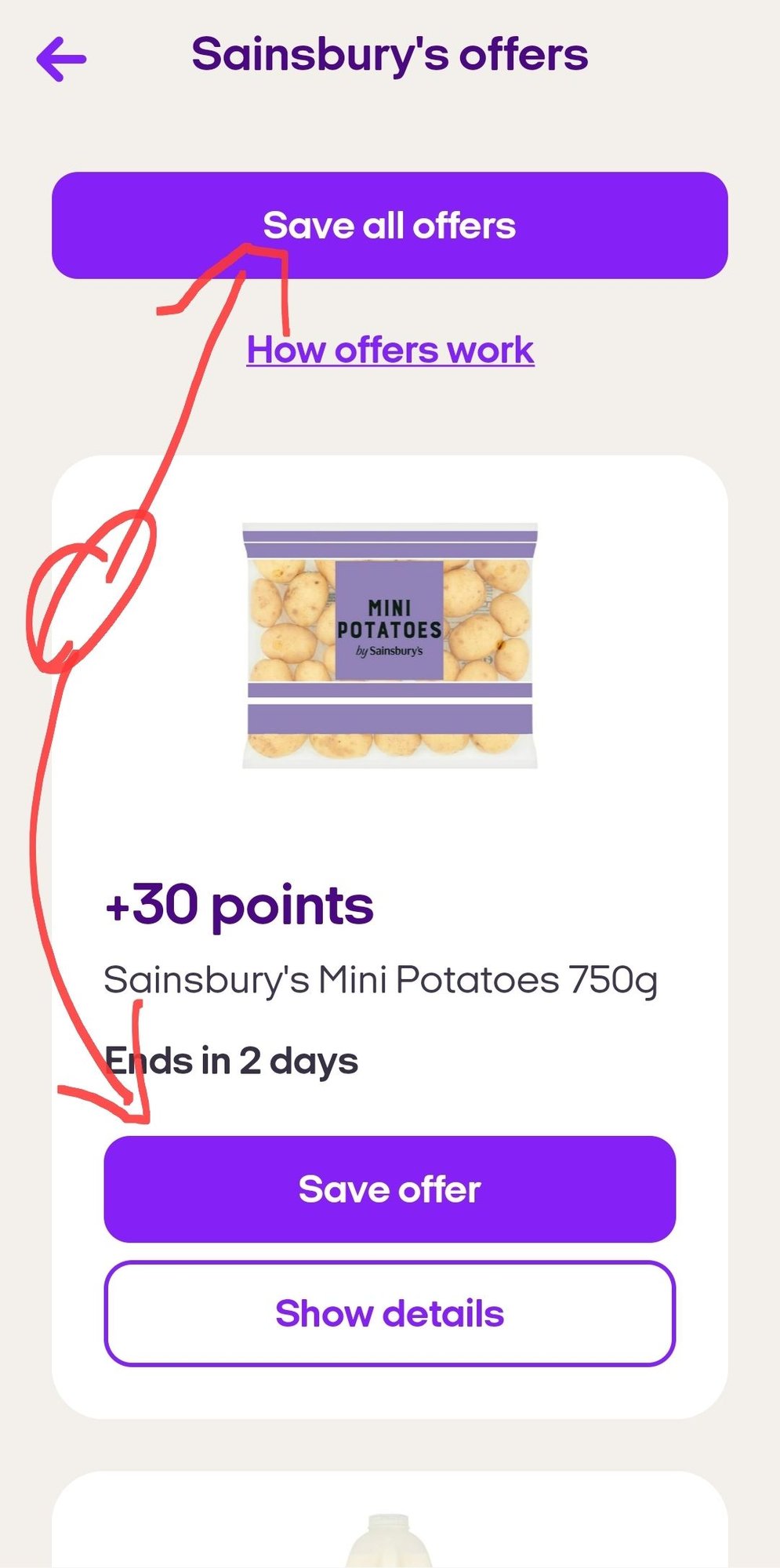Tap the Save all offers button

[x=390, y=226]
